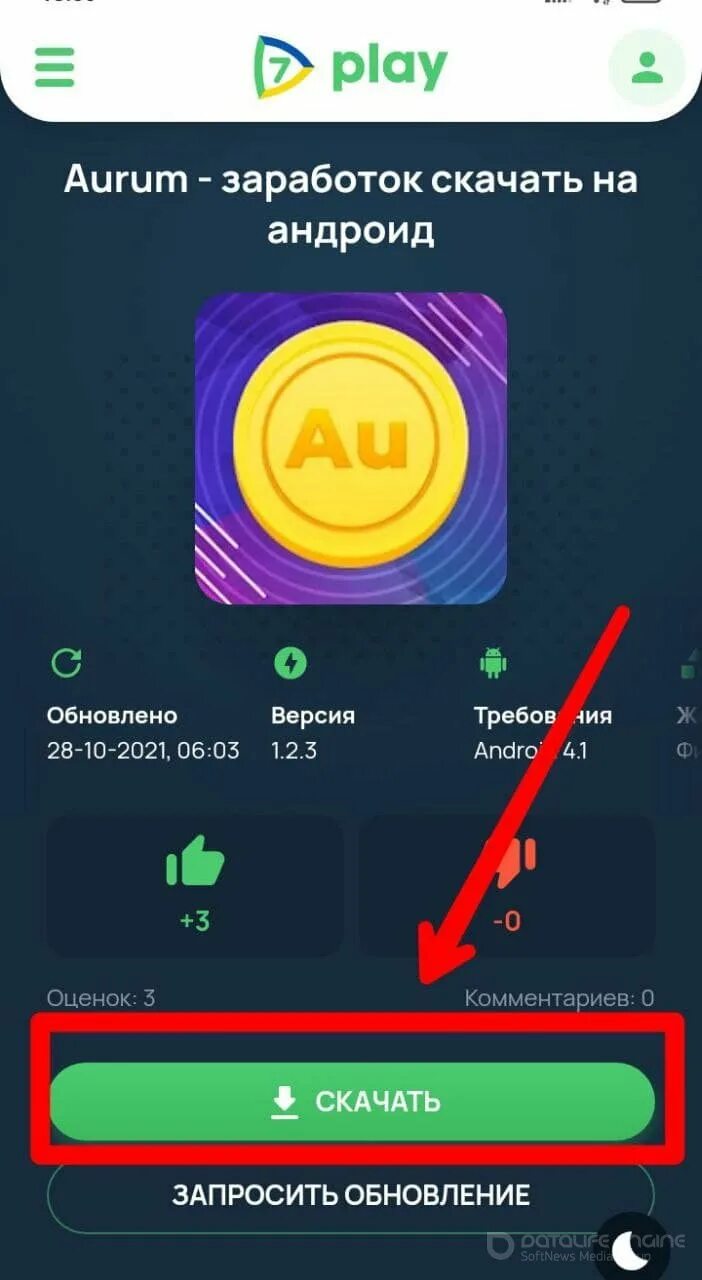
Task: Tap the green Скачать download button
Action: 352,1101
